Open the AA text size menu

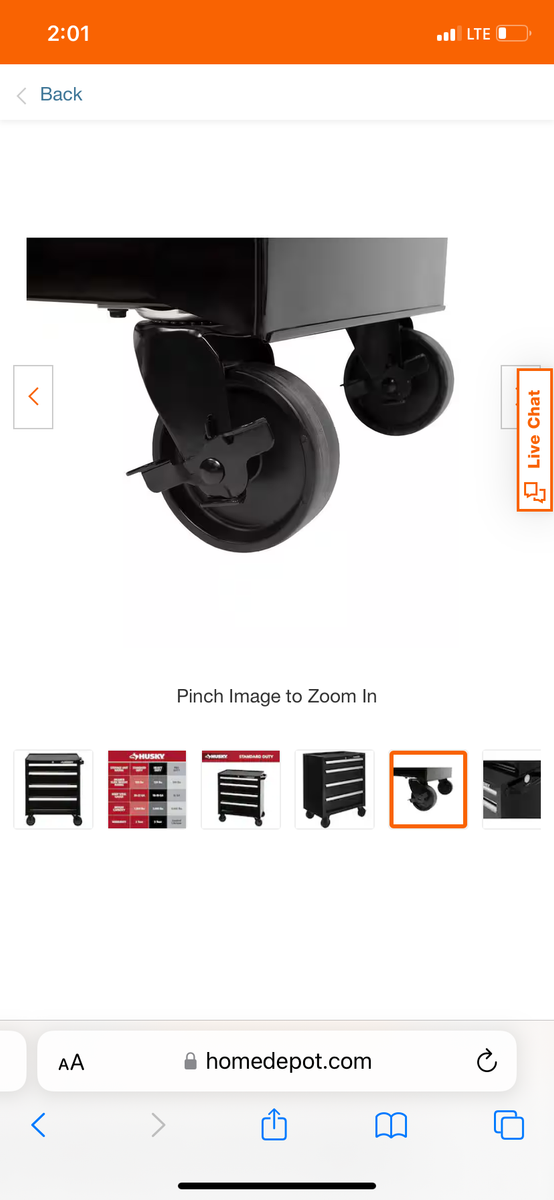[x=71, y=1063]
